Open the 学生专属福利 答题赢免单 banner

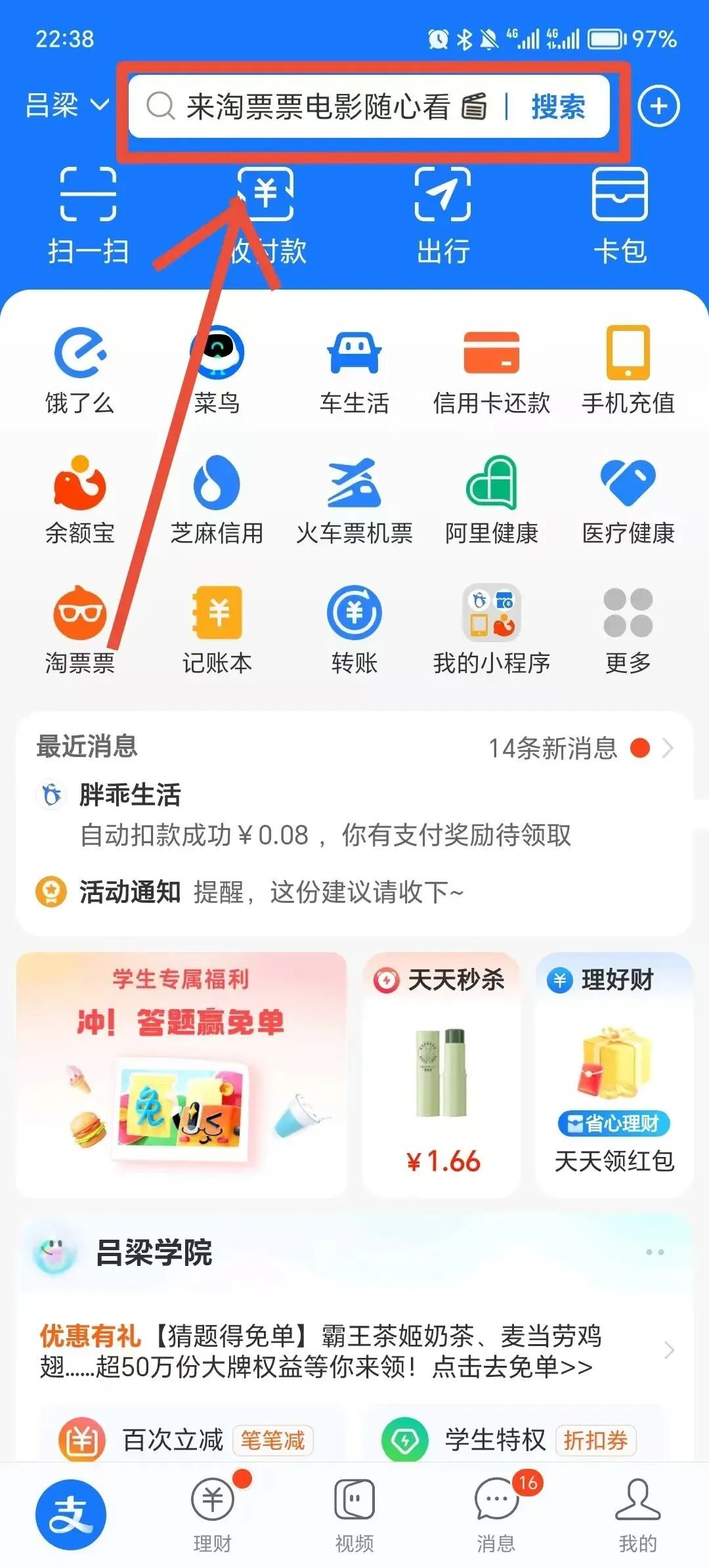(x=181, y=1074)
